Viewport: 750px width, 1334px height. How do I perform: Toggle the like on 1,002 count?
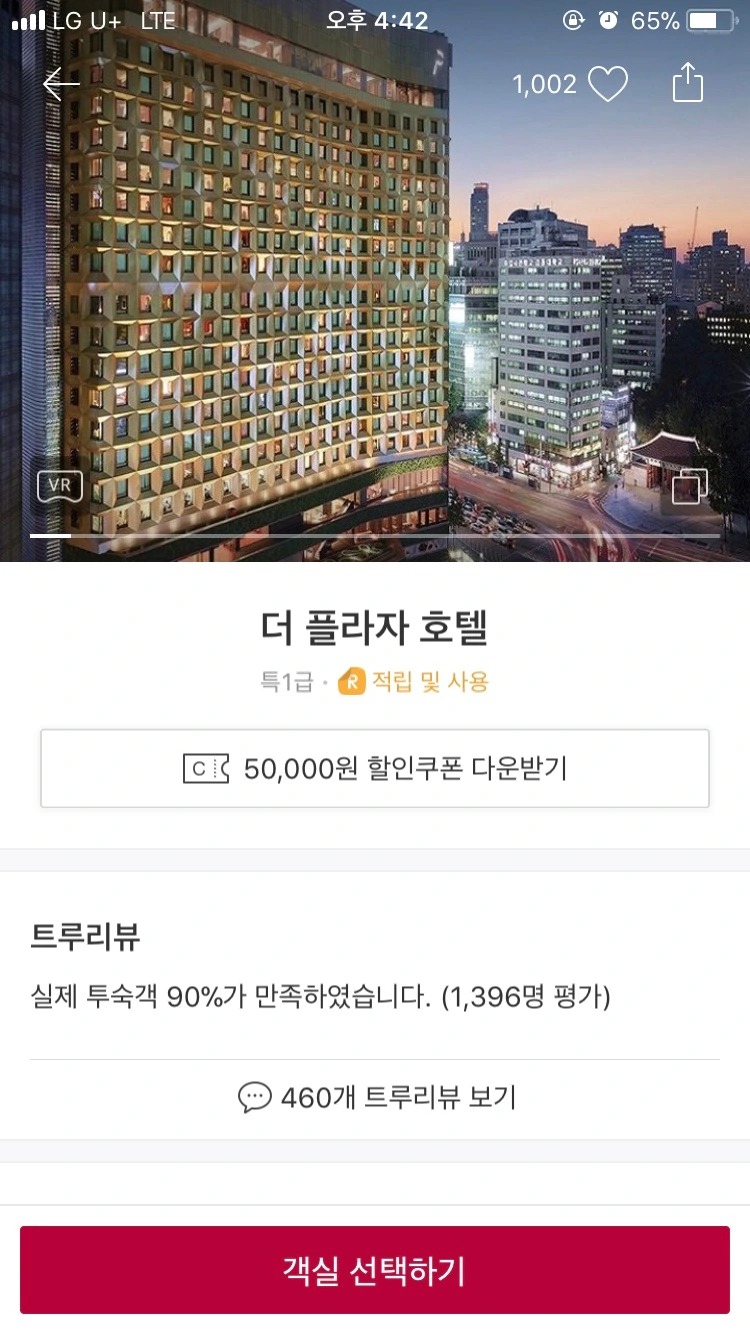coord(544,84)
